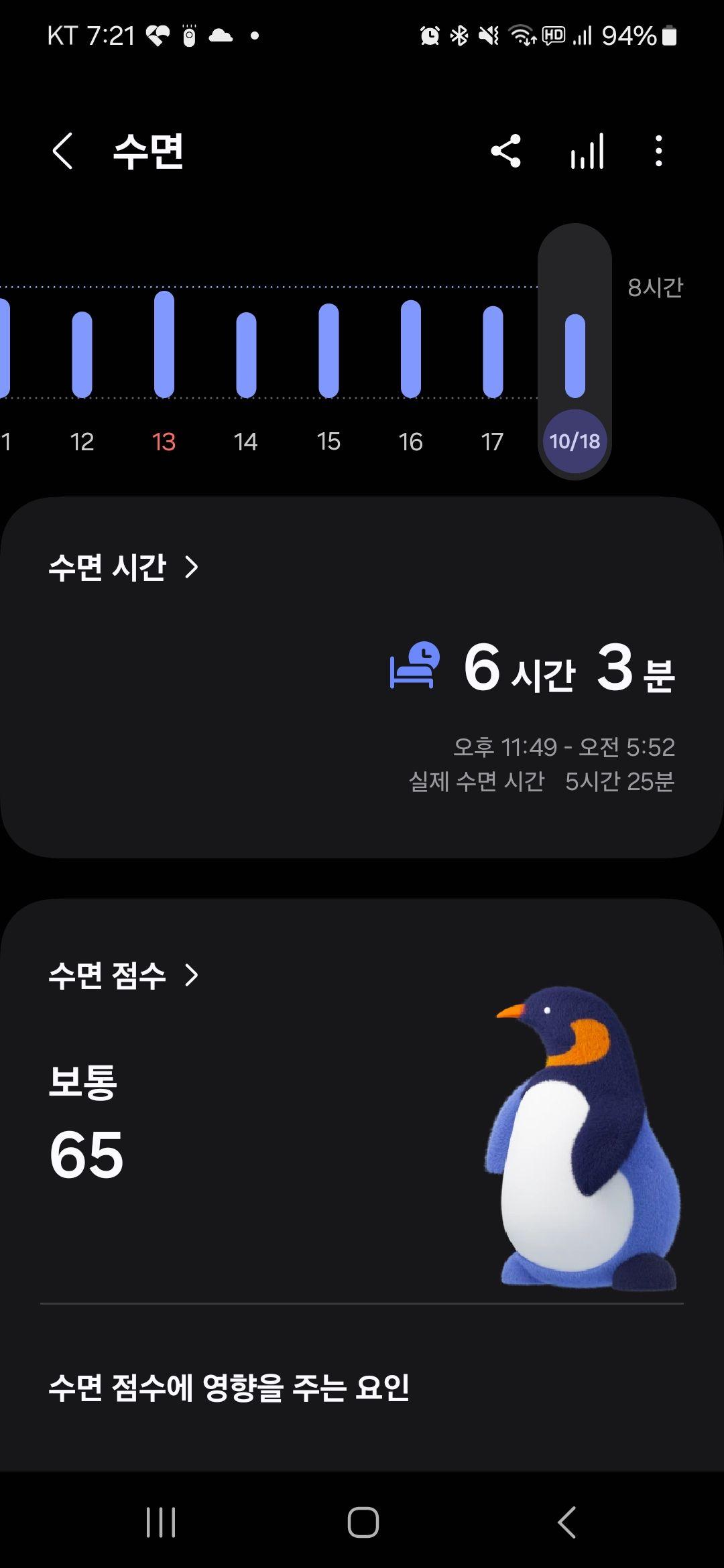Select the sleep bar for day 13

(164, 344)
